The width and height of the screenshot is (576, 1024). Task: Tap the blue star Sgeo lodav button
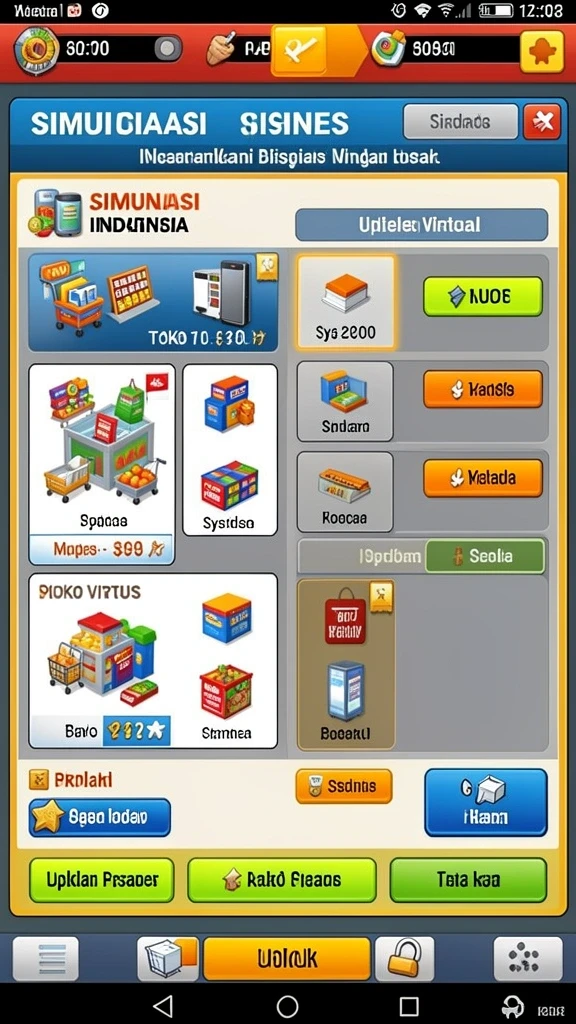(x=99, y=817)
